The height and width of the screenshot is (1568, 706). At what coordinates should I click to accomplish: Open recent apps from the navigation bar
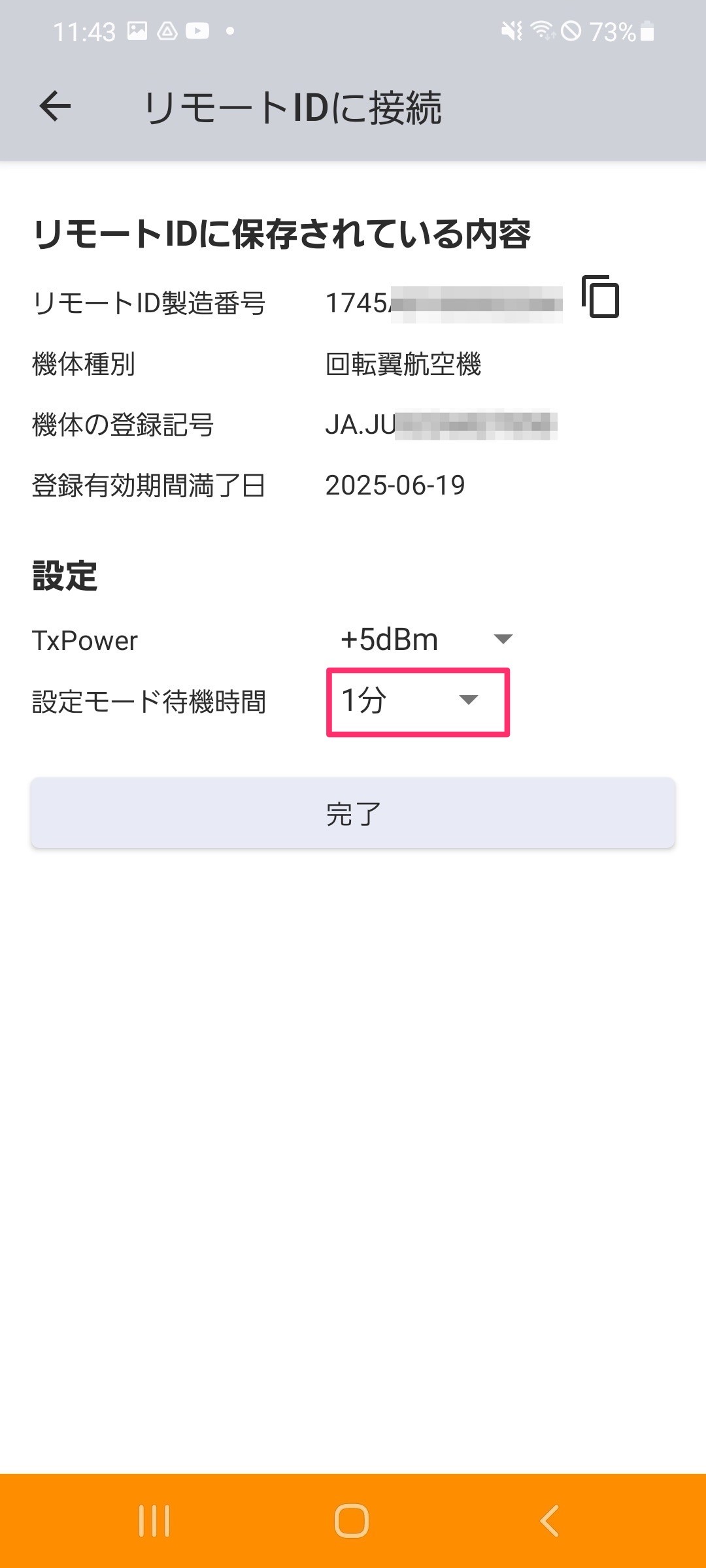click(x=154, y=1520)
